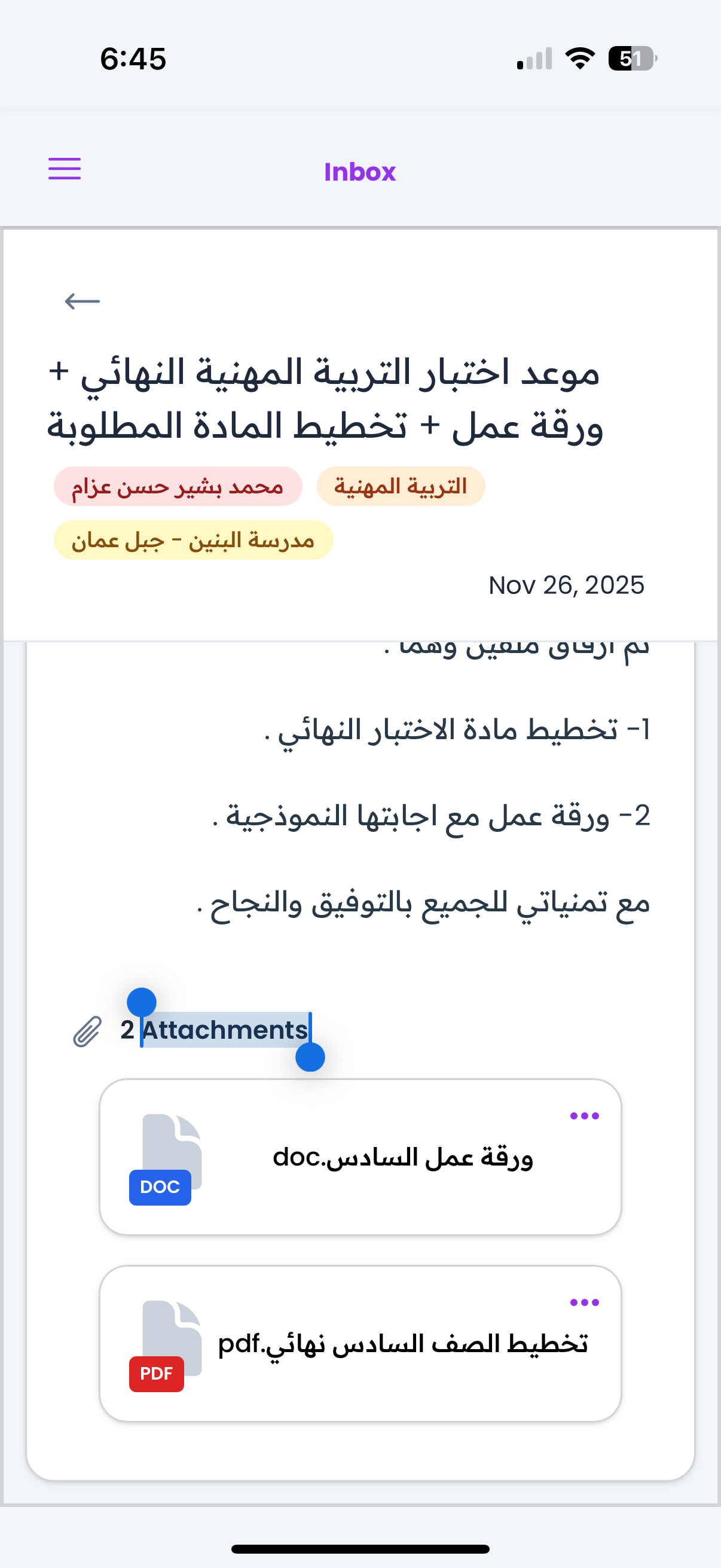
Task: Open options for the PDF attachment
Action: [x=584, y=1302]
